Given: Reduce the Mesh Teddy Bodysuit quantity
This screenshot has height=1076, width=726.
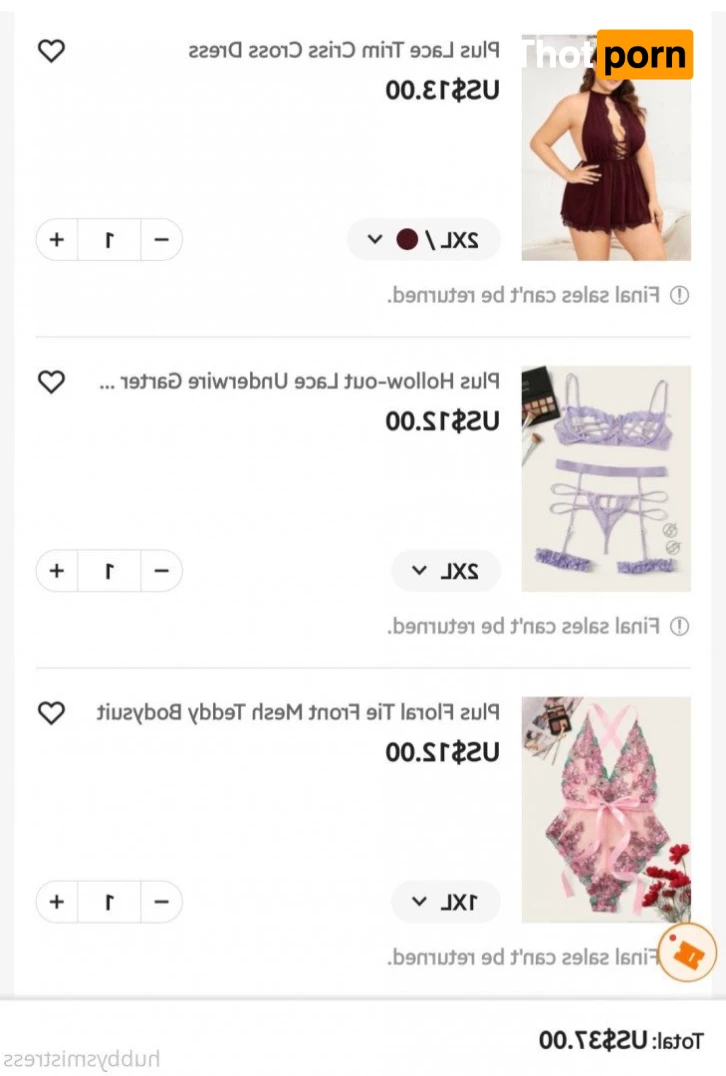Looking at the screenshot, I should click(162, 902).
